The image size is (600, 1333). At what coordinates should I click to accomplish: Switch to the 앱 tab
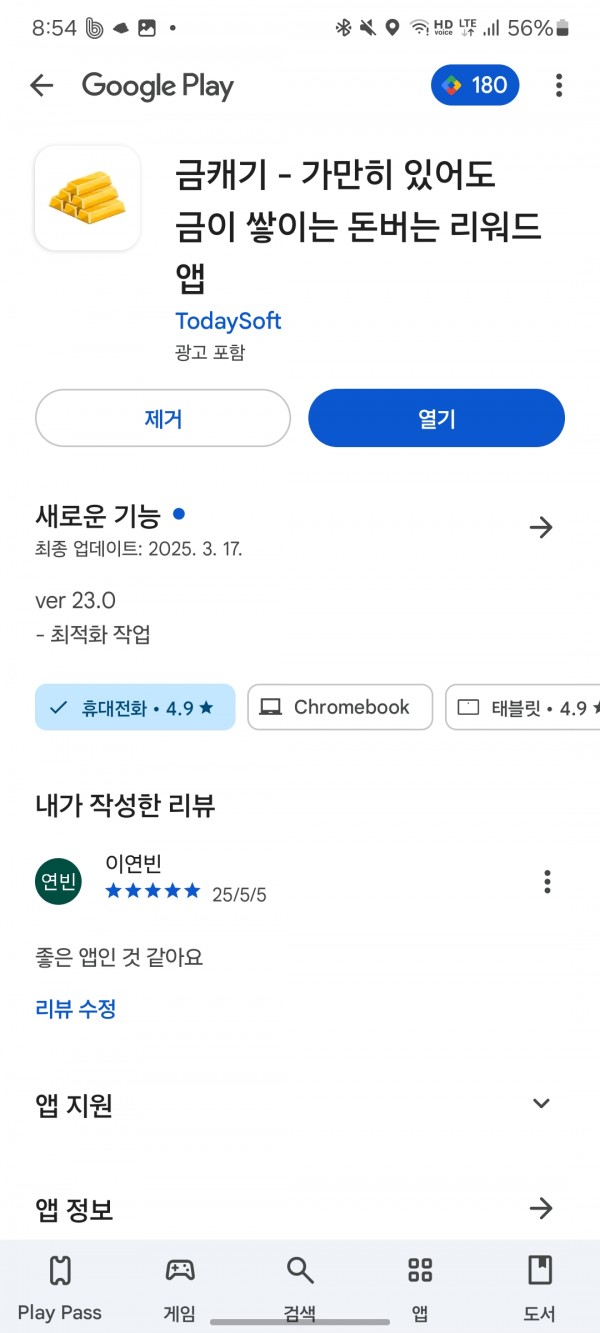(x=420, y=1288)
